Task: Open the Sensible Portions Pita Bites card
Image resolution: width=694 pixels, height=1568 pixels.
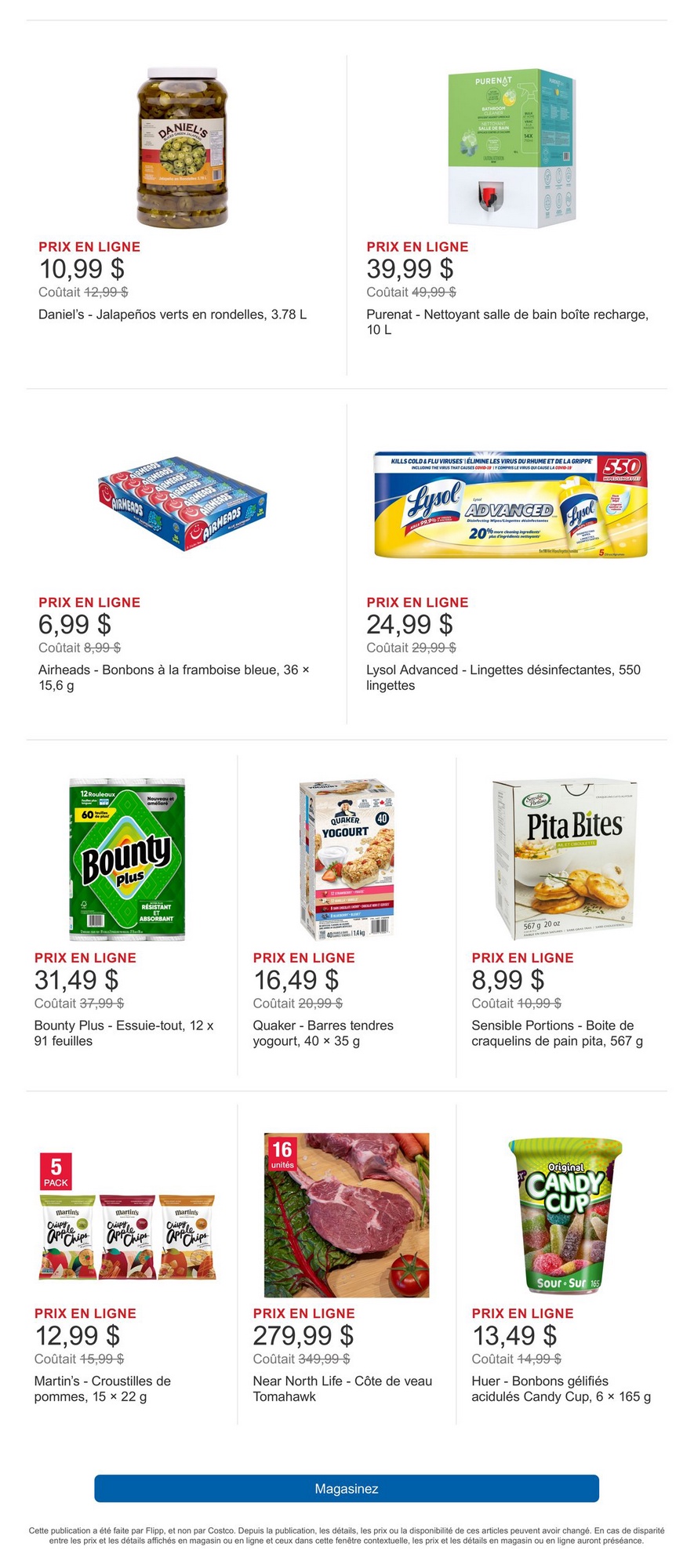Action: pyautogui.click(x=565, y=859)
